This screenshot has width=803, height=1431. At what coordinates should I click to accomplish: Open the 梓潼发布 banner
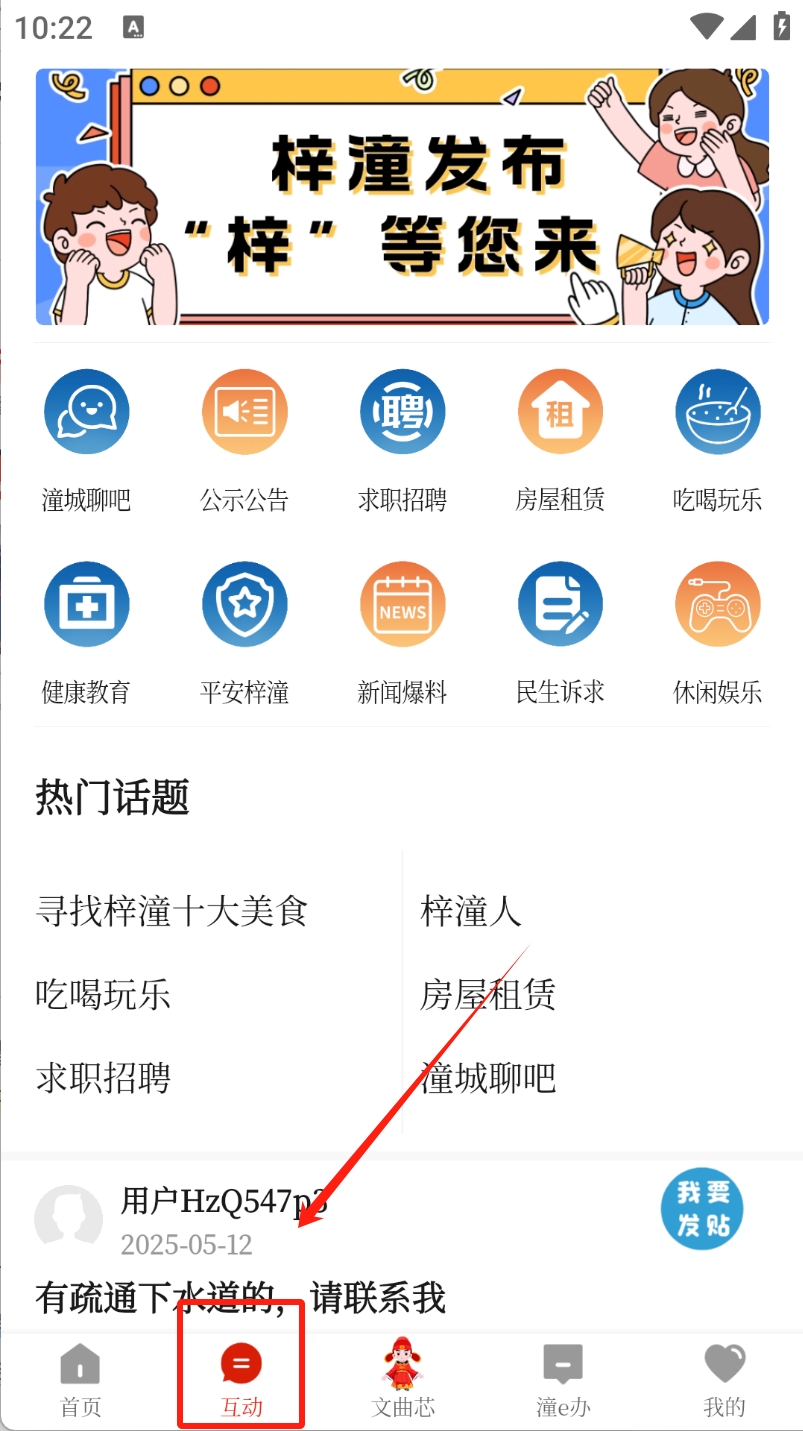[x=401, y=196]
